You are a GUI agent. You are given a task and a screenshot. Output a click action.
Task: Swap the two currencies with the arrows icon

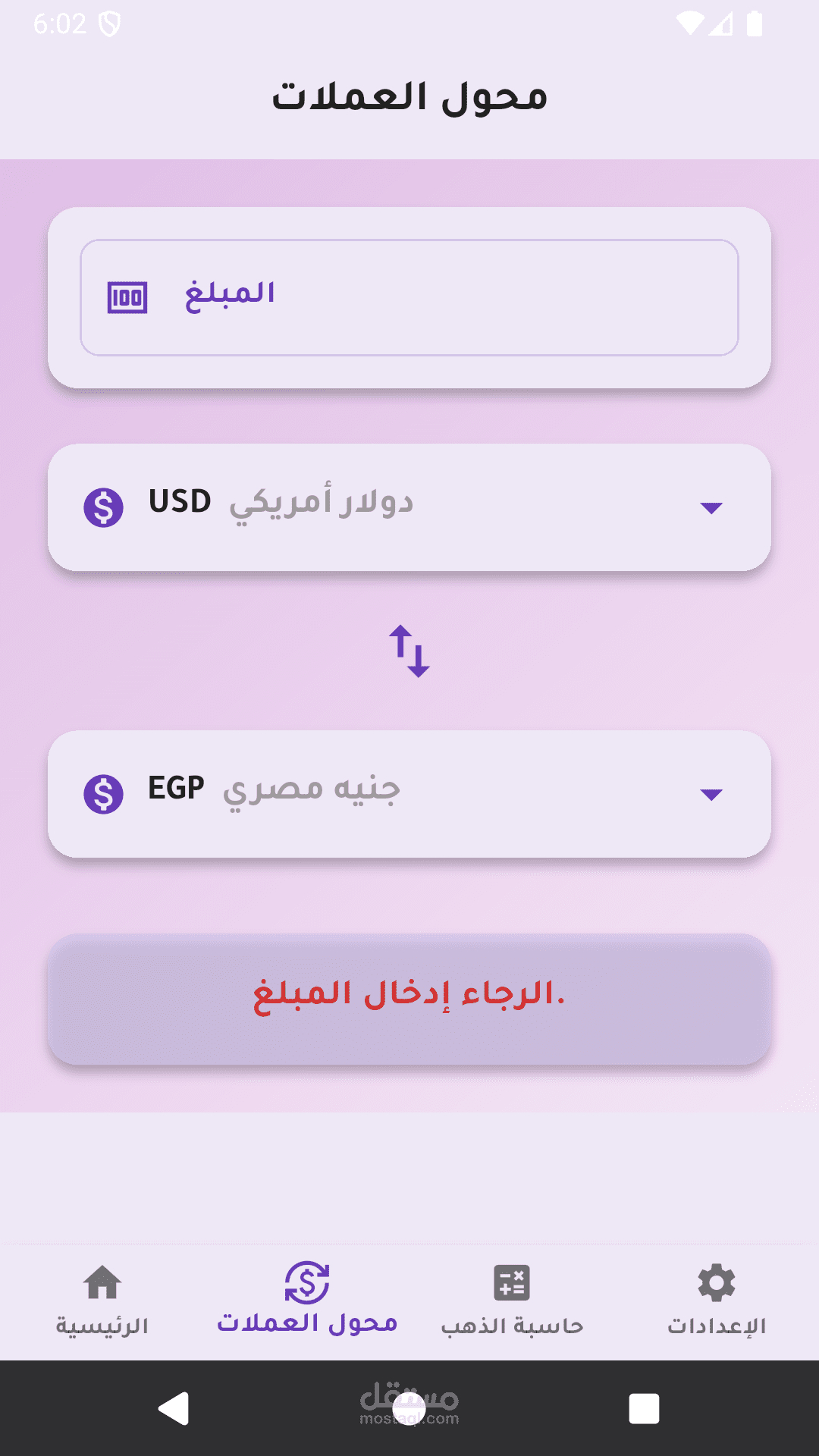(409, 651)
